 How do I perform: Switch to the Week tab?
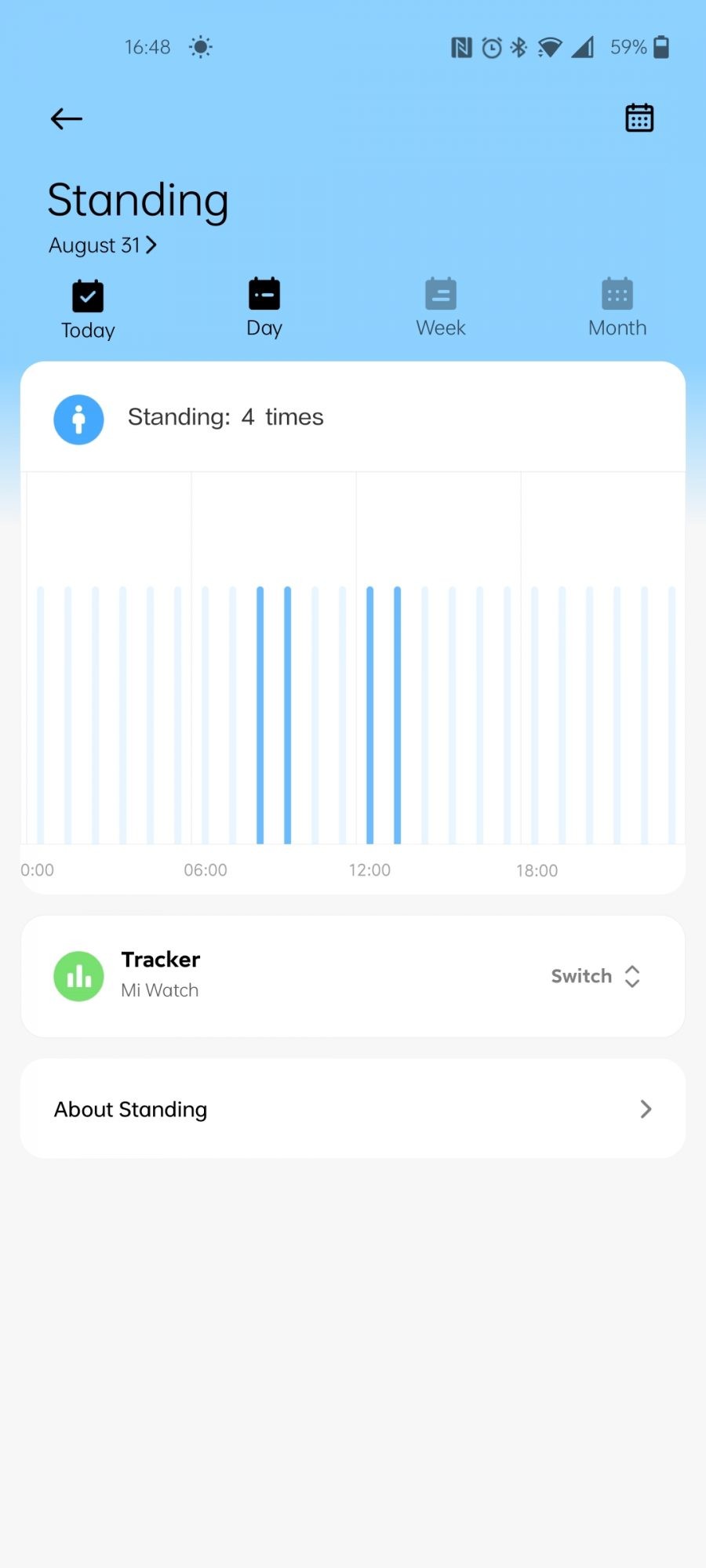441,307
